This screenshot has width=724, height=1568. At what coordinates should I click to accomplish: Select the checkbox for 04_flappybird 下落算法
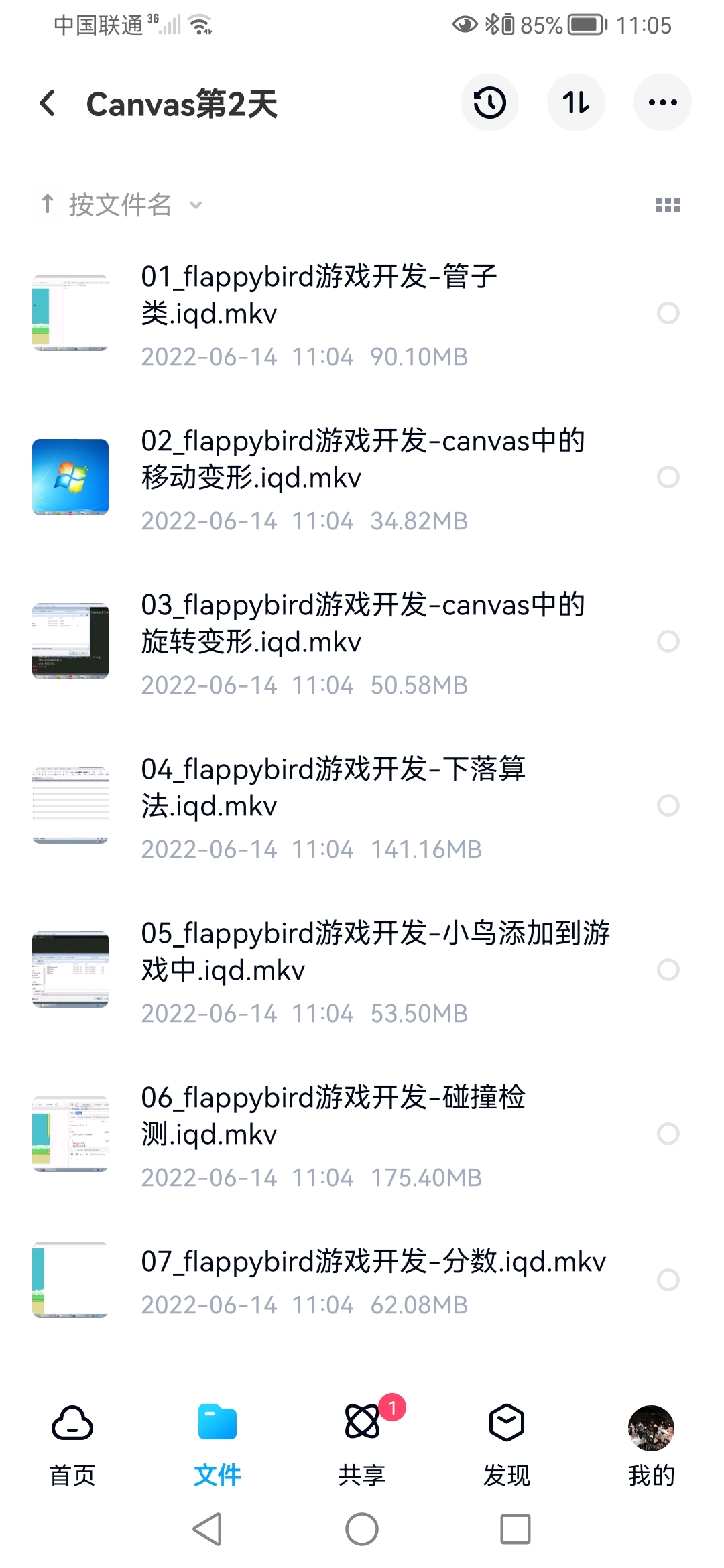coord(668,805)
